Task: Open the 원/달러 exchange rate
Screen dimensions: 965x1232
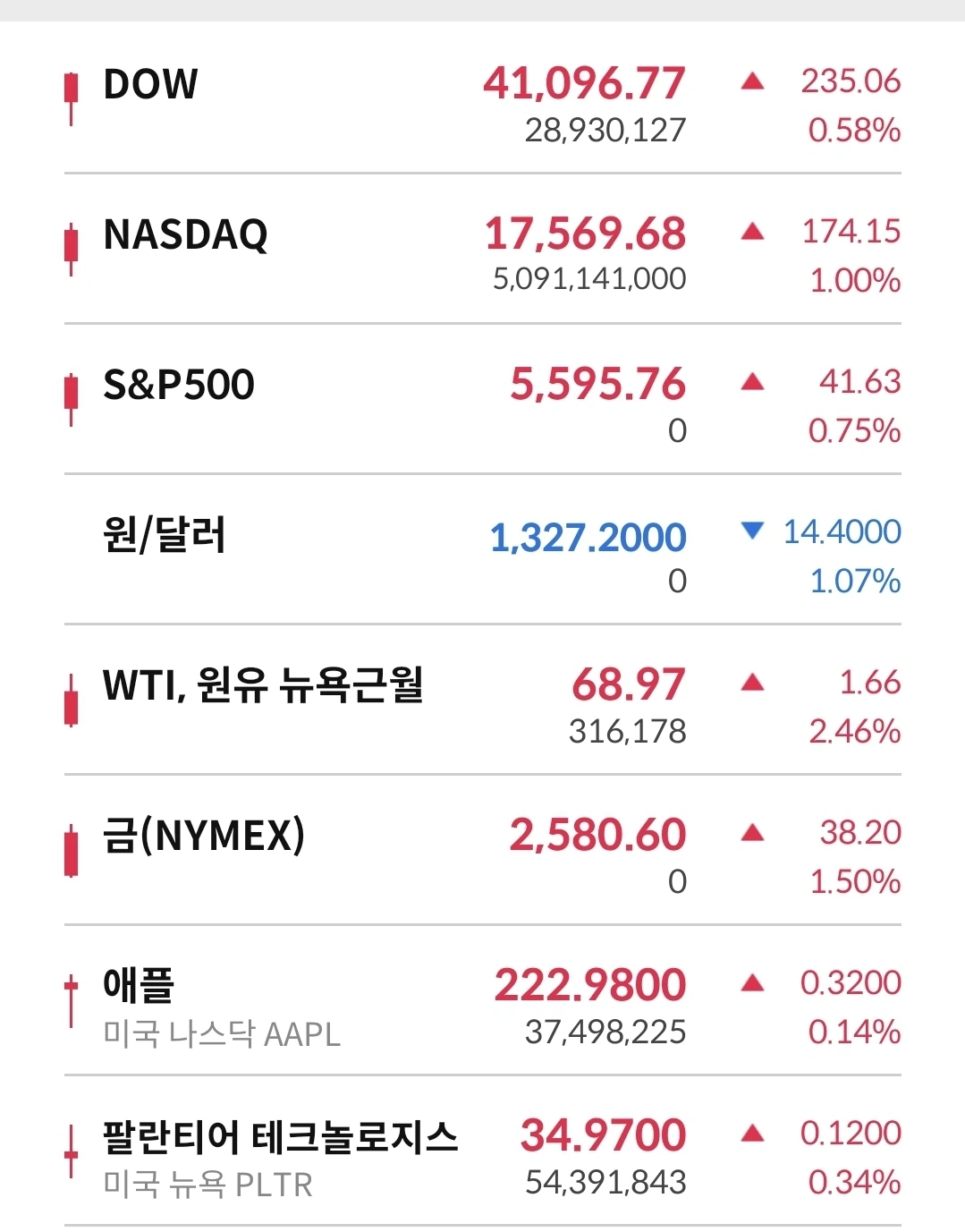Action: (x=165, y=536)
